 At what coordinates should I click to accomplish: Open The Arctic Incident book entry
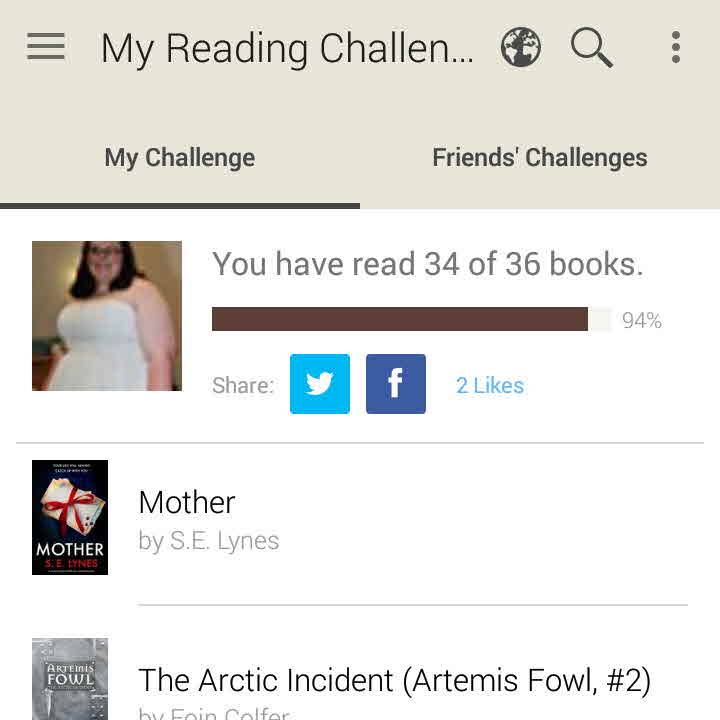(x=394, y=681)
